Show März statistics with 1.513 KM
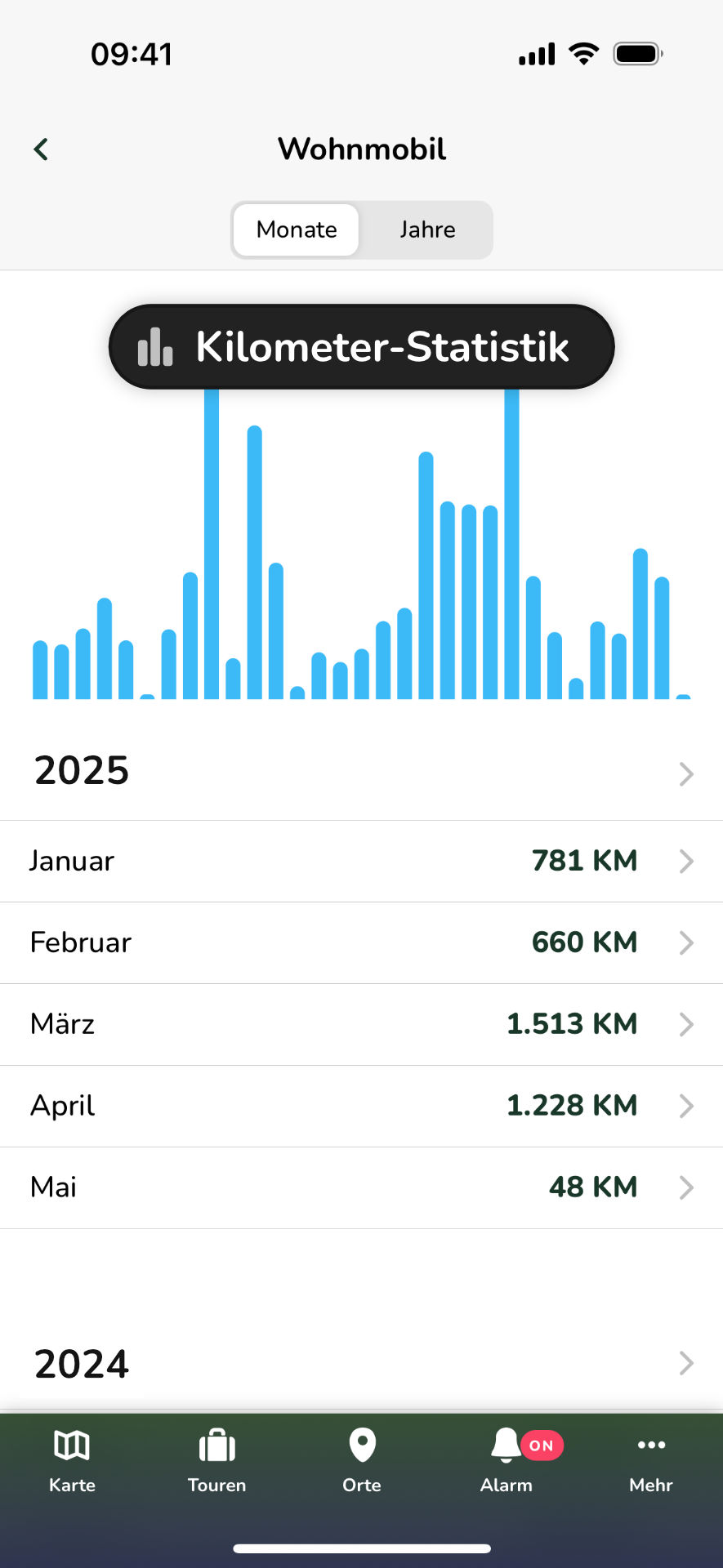The height and width of the screenshot is (1568, 723). [361, 1024]
